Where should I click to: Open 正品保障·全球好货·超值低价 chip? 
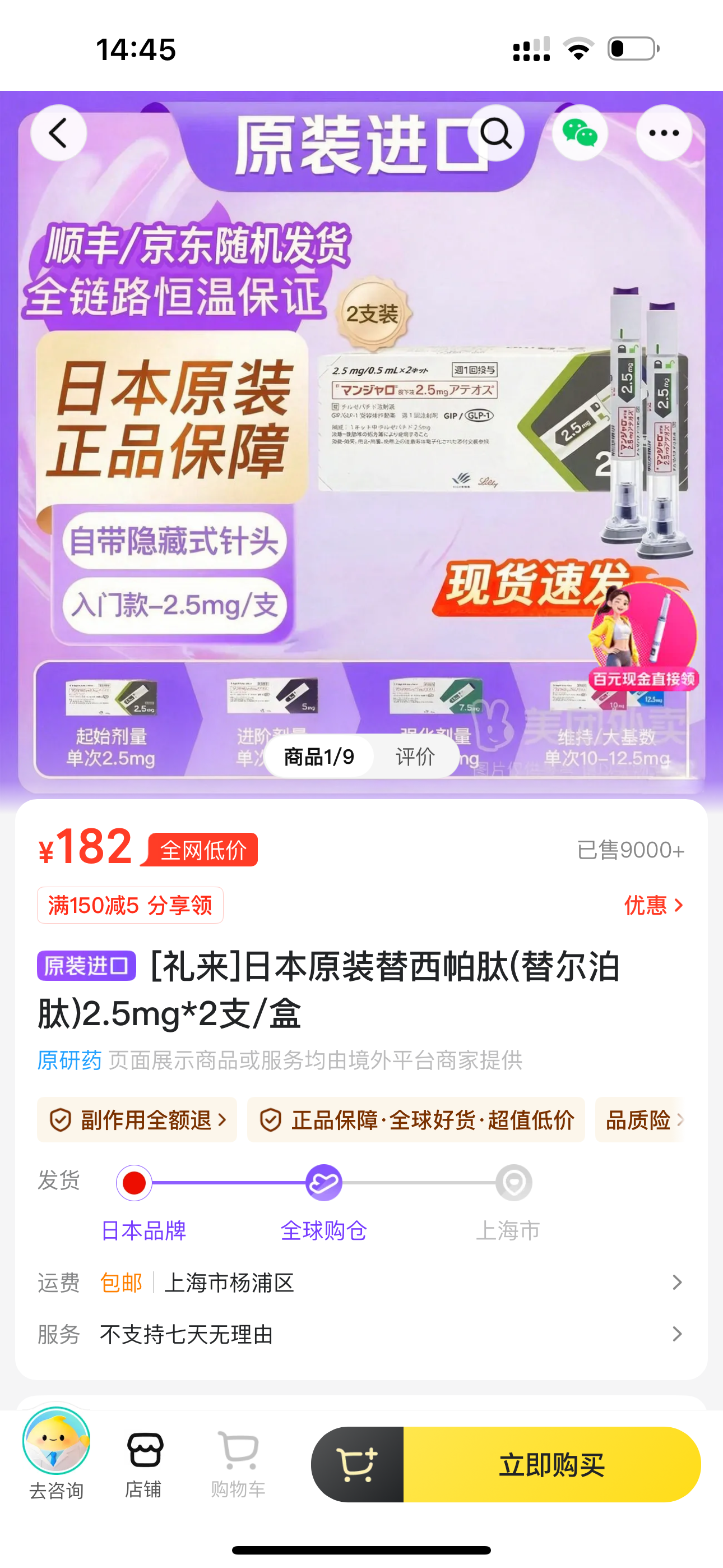click(x=416, y=1119)
